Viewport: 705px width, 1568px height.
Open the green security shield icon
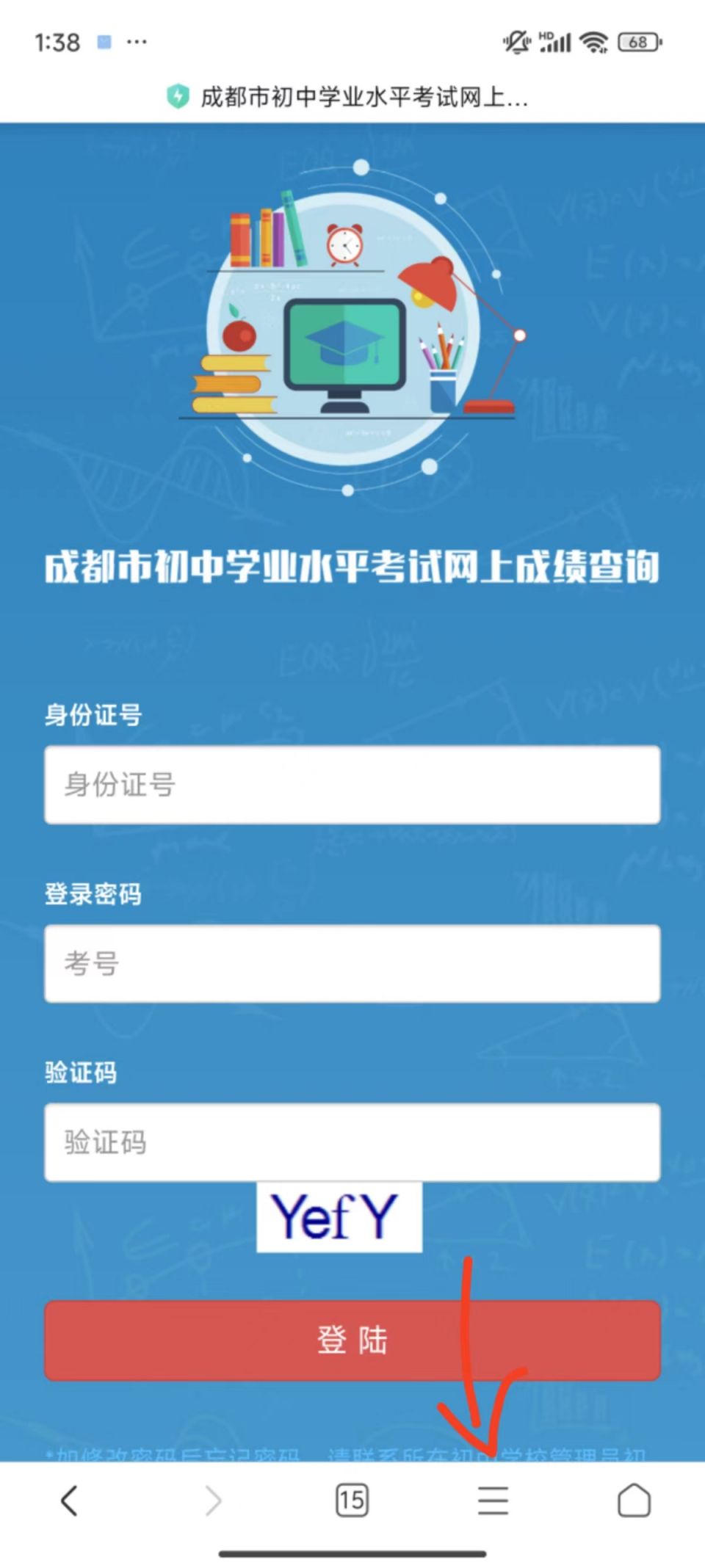point(178,96)
